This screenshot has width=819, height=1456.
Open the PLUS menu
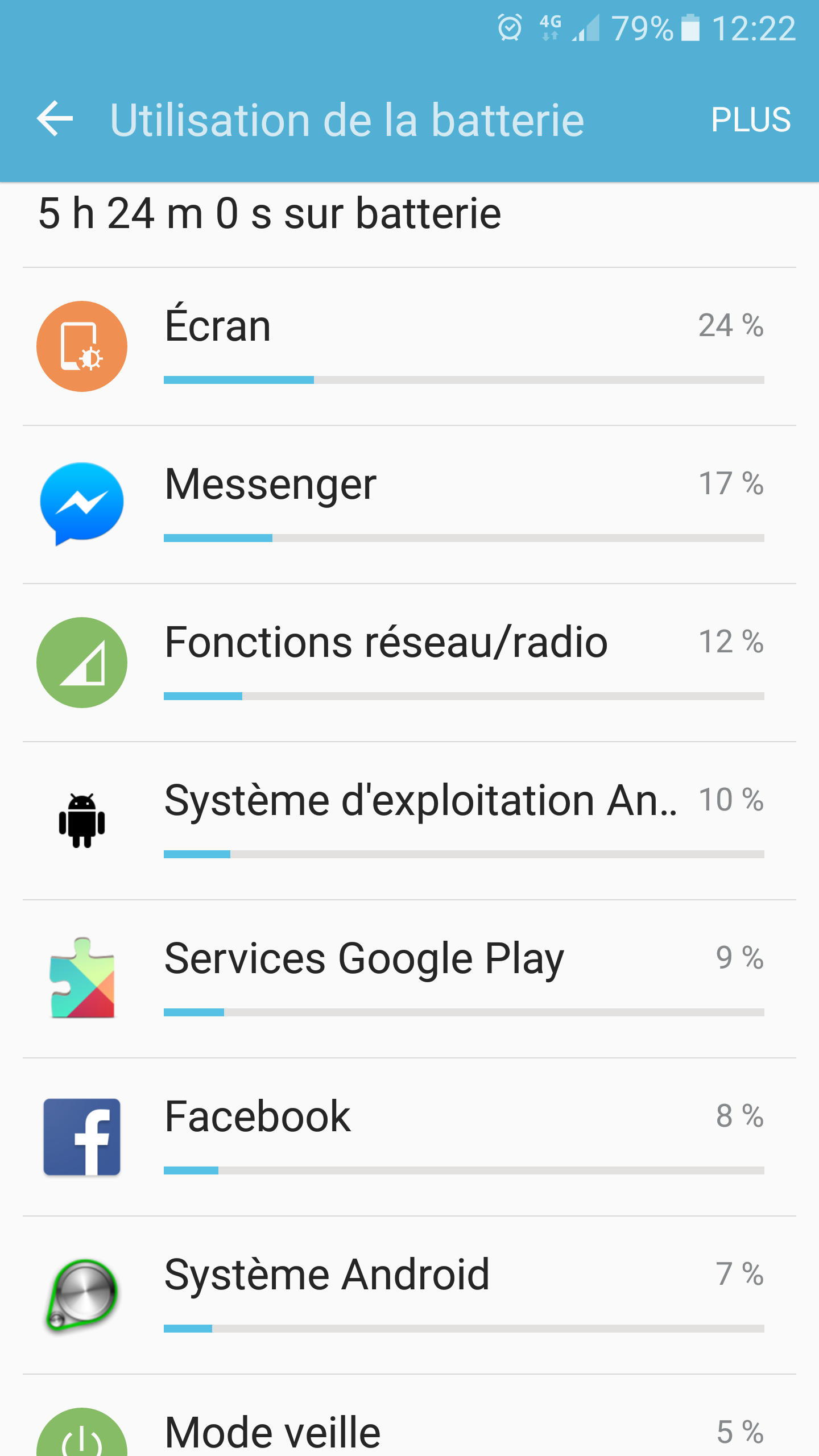(750, 119)
